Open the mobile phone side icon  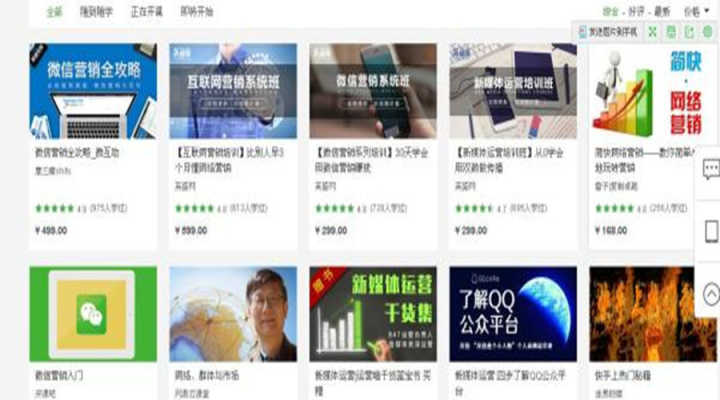(x=709, y=231)
